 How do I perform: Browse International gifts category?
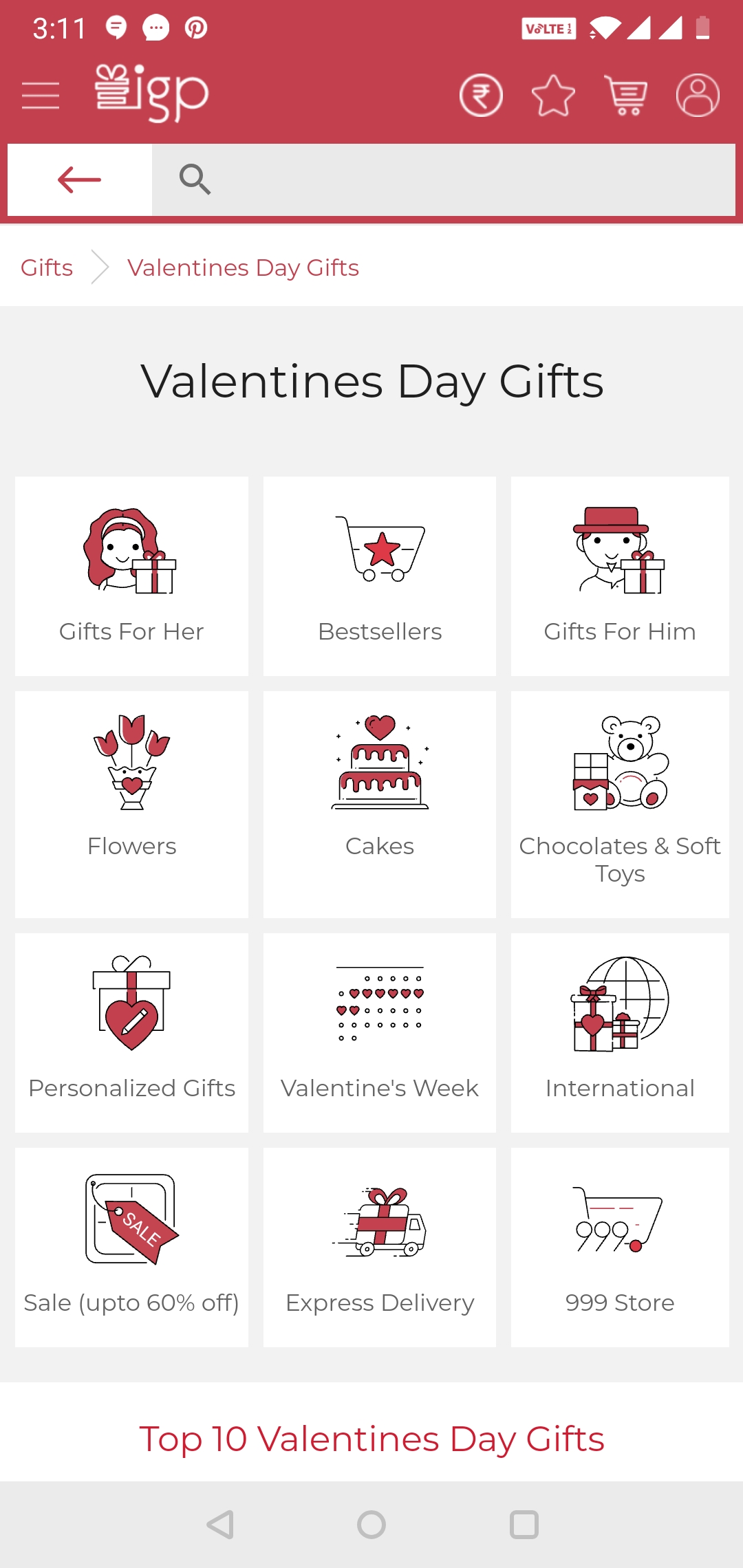620,1032
